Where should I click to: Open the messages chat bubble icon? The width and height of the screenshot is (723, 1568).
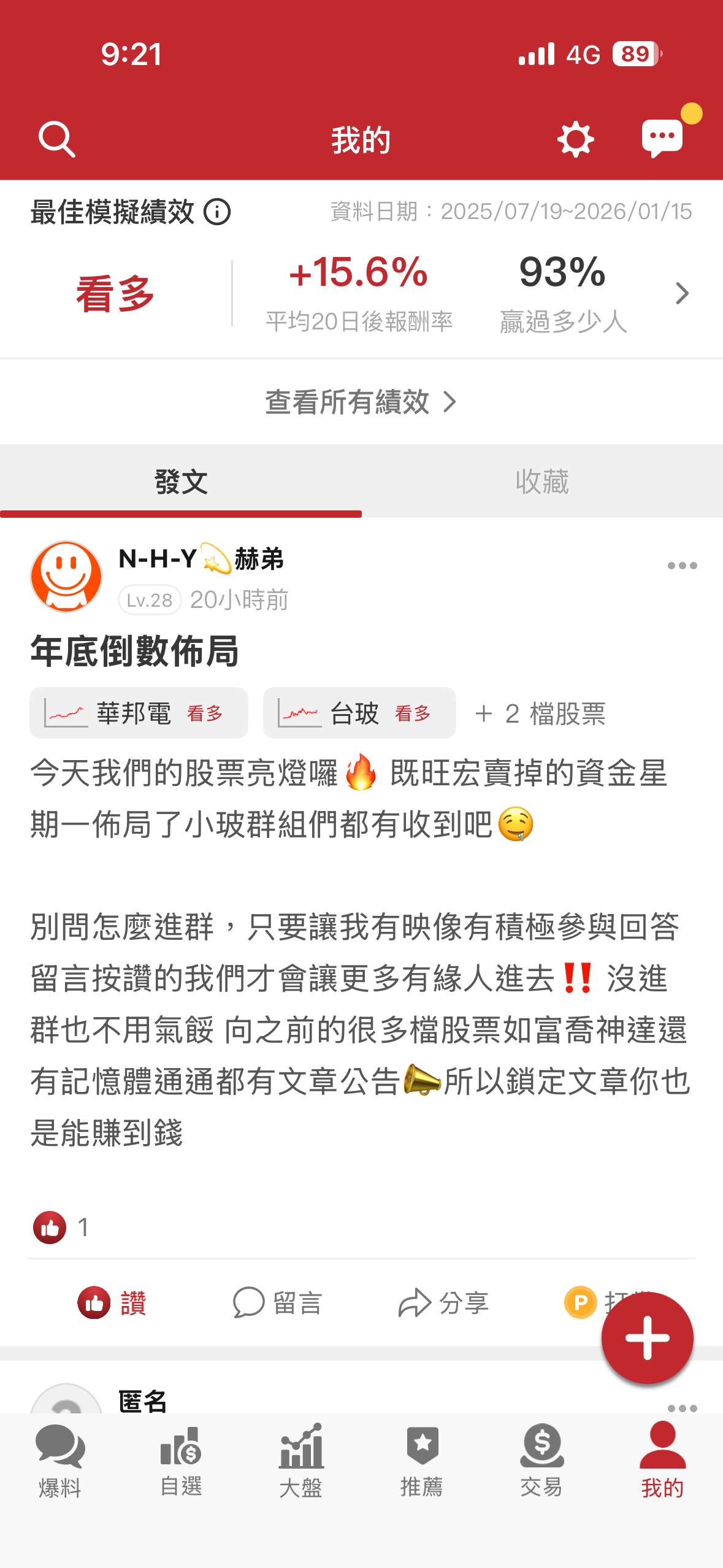point(662,138)
